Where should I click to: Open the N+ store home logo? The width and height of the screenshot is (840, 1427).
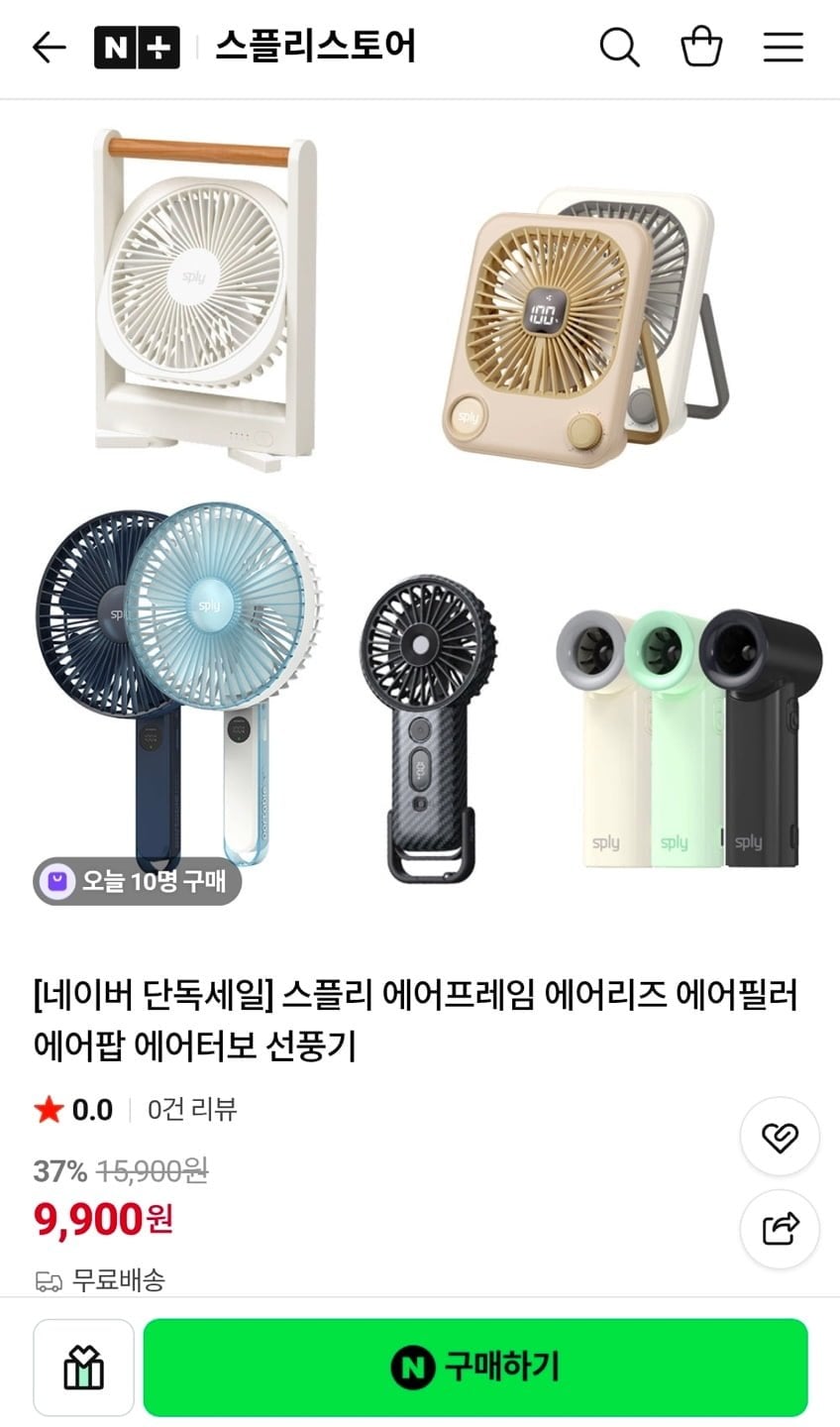pyautogui.click(x=137, y=47)
